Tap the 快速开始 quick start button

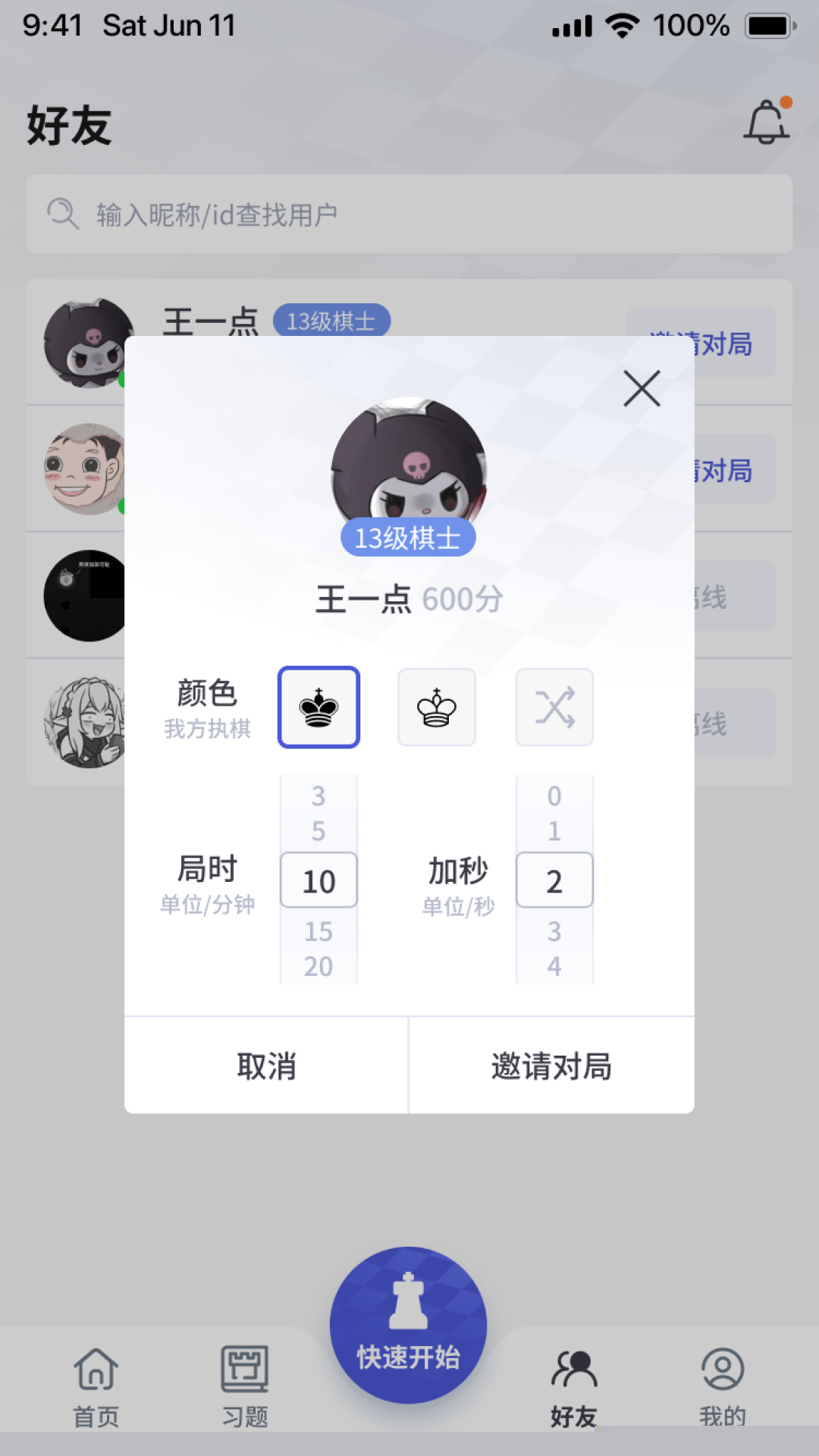409,1325
